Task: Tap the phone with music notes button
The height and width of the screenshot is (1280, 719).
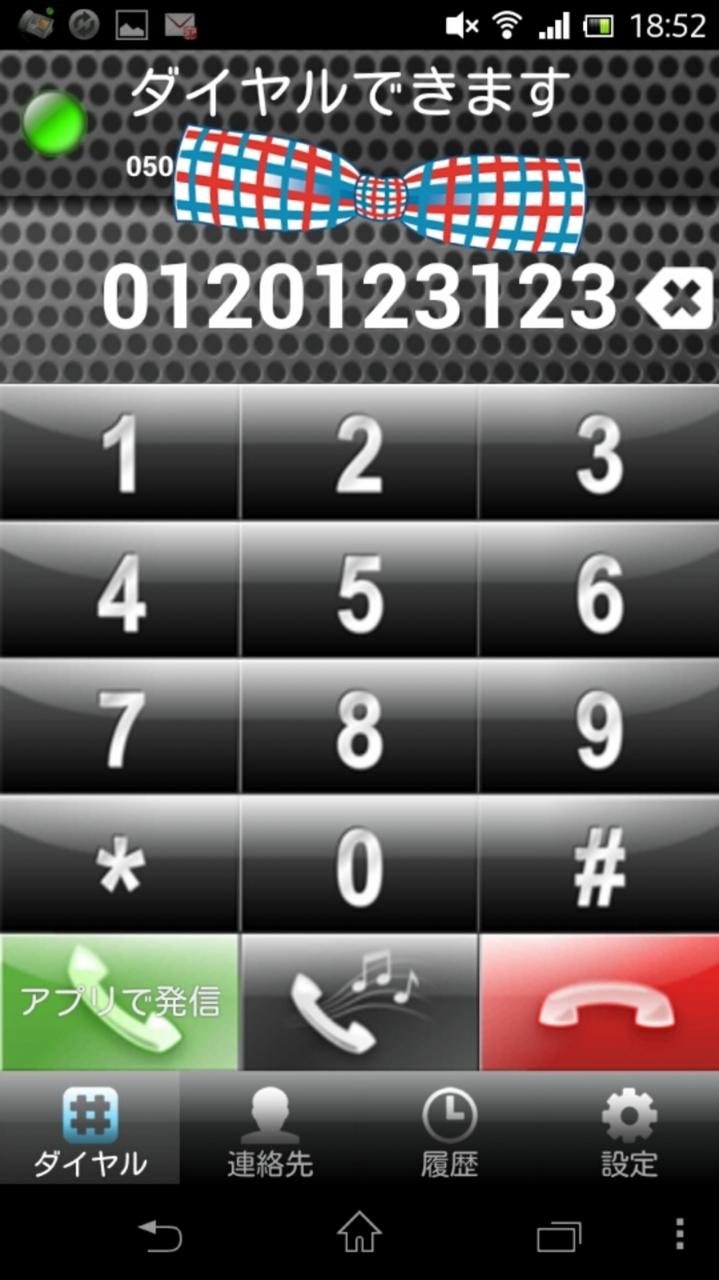Action: pyautogui.click(x=359, y=1003)
